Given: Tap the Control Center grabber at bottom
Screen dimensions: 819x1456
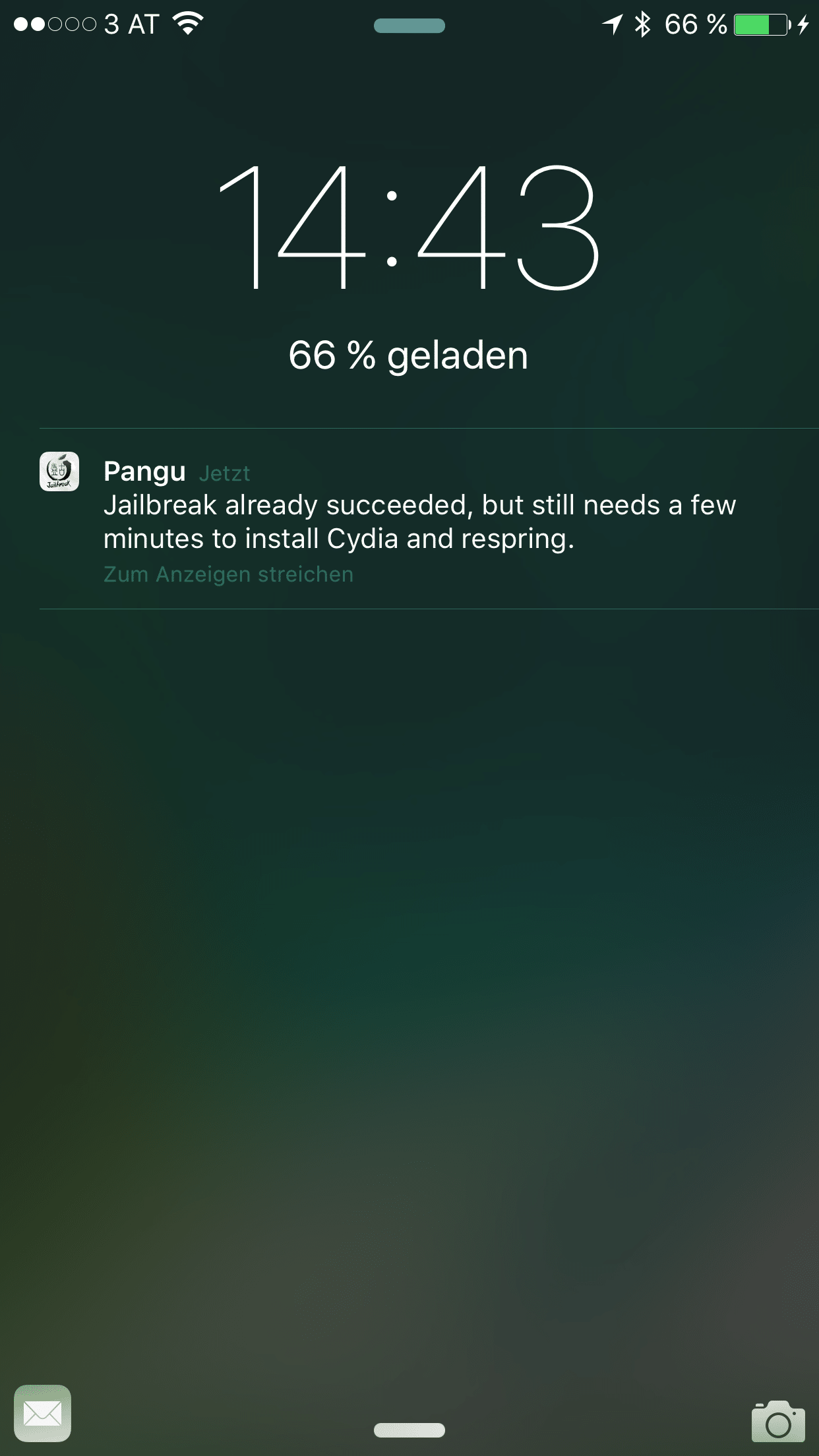Looking at the screenshot, I should [x=409, y=1430].
